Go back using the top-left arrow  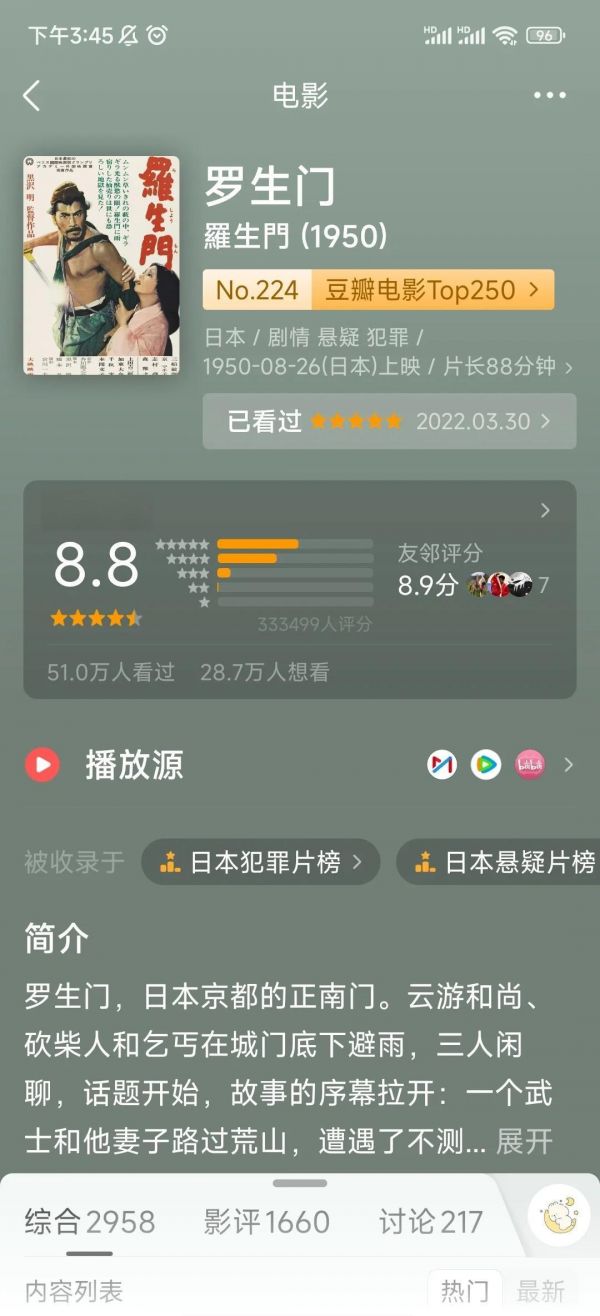point(32,96)
